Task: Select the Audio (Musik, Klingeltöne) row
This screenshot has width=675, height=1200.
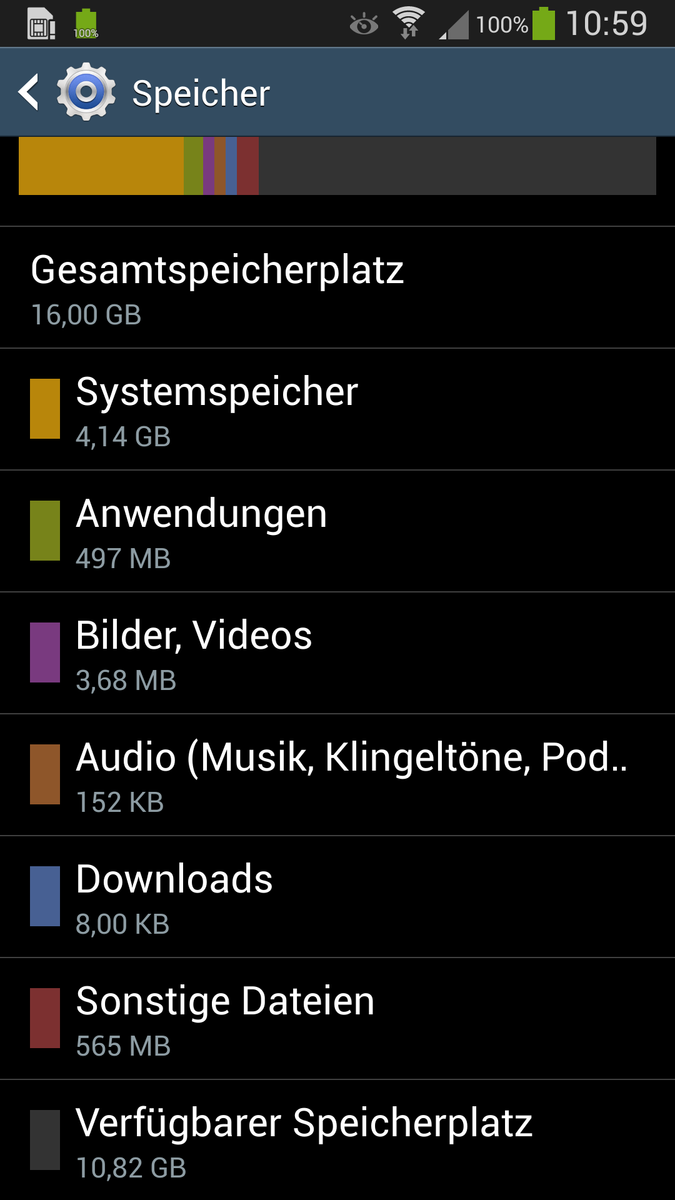Action: pyautogui.click(x=337, y=775)
